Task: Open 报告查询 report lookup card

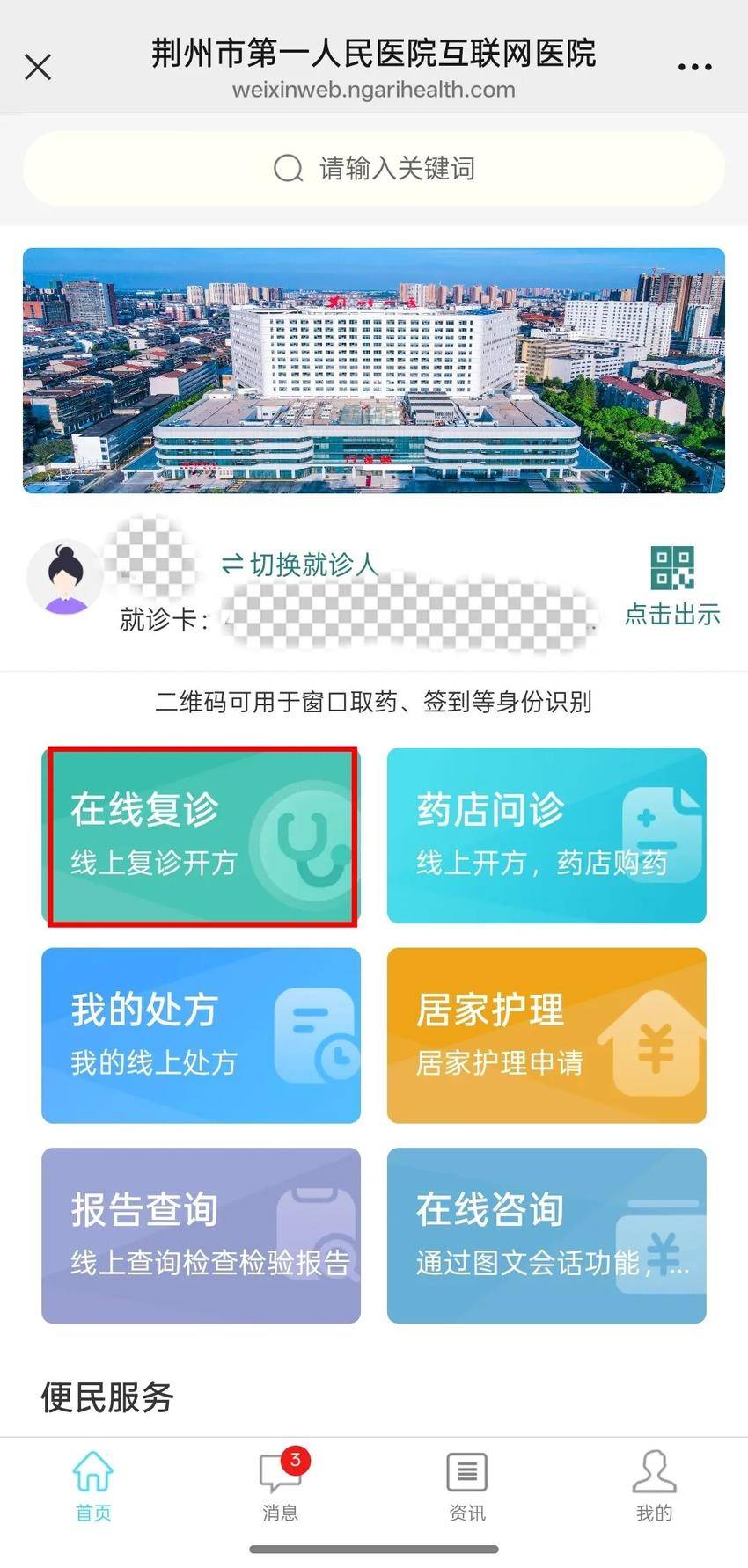Action: coord(202,1235)
